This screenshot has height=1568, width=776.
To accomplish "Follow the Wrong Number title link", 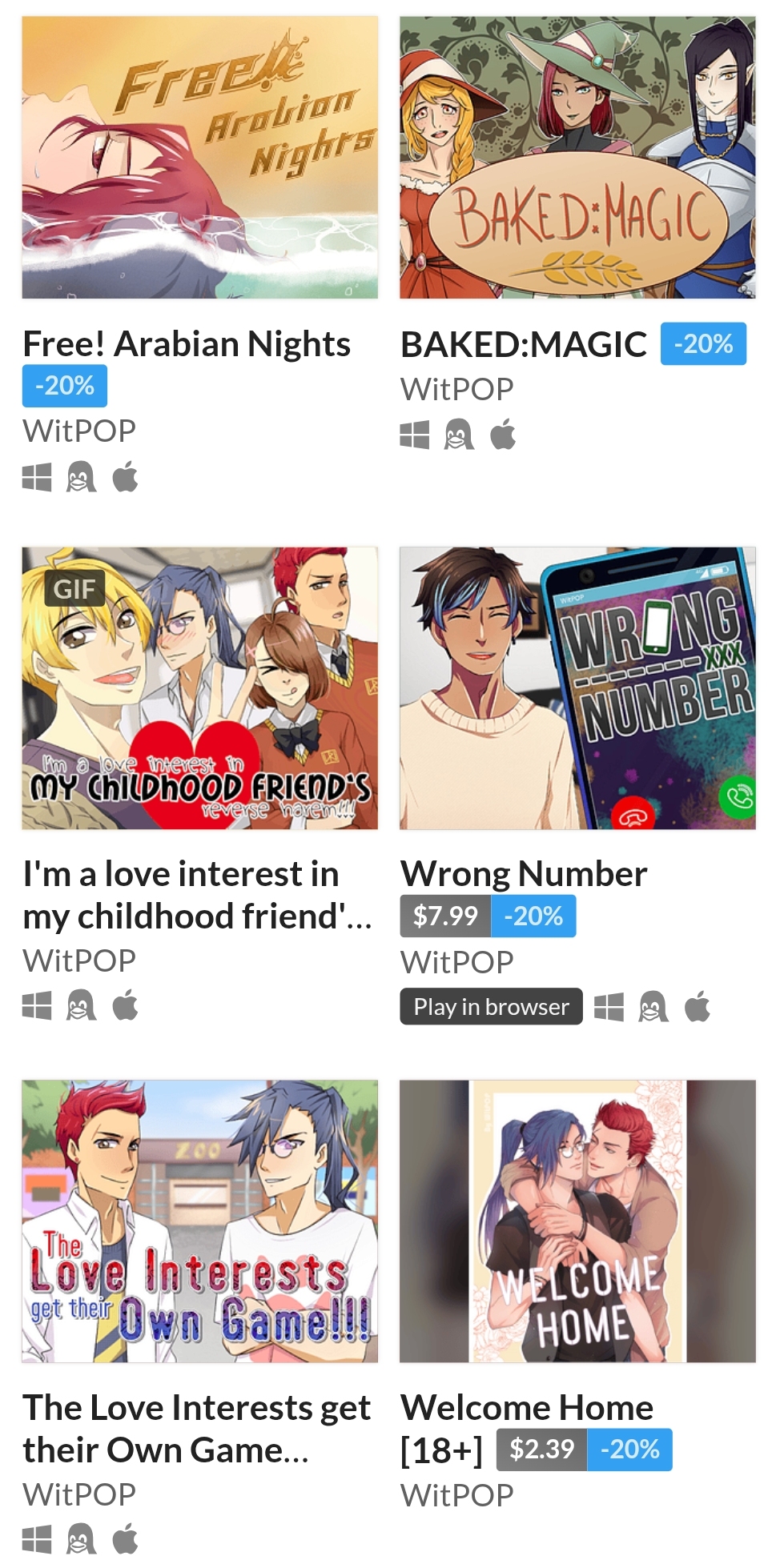I will click(x=524, y=874).
